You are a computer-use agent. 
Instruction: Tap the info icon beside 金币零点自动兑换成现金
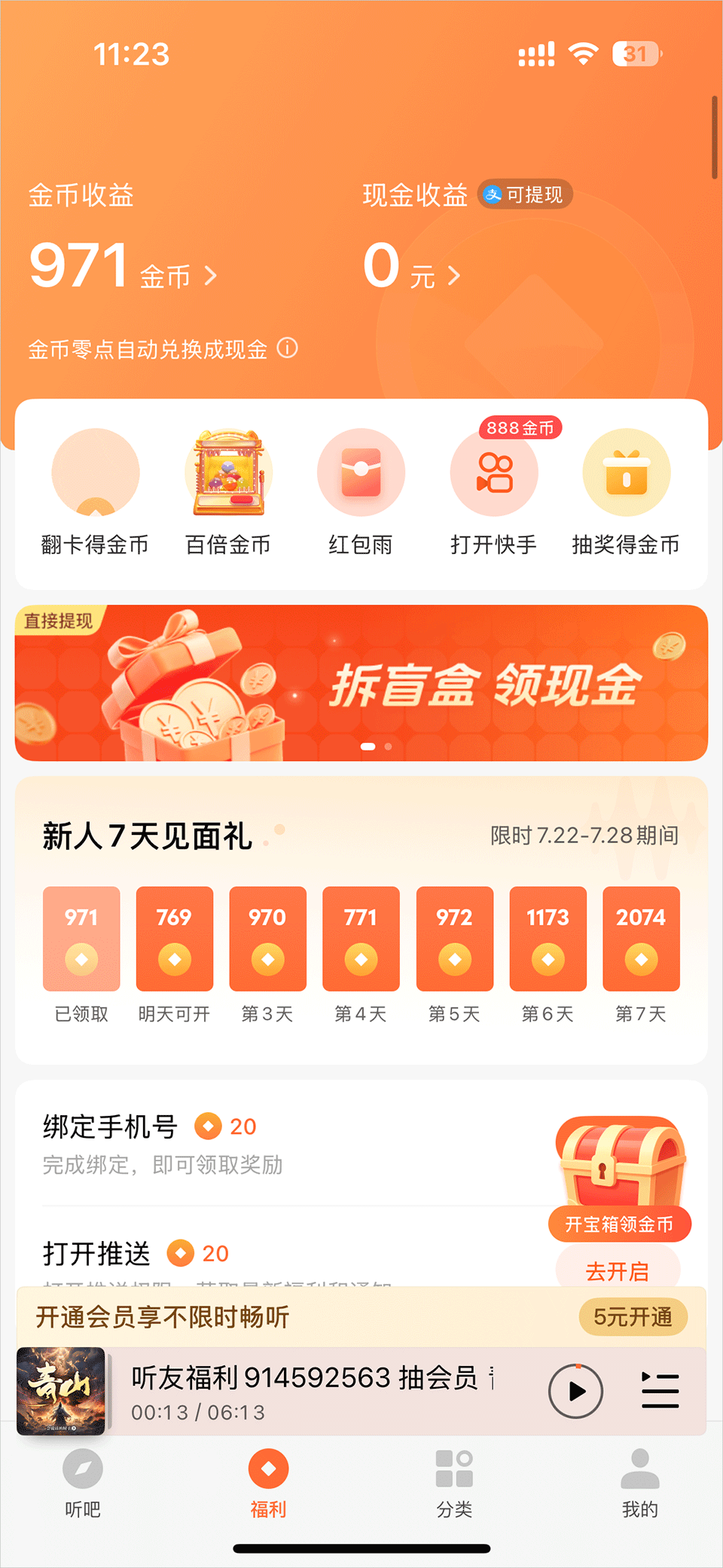[288, 348]
